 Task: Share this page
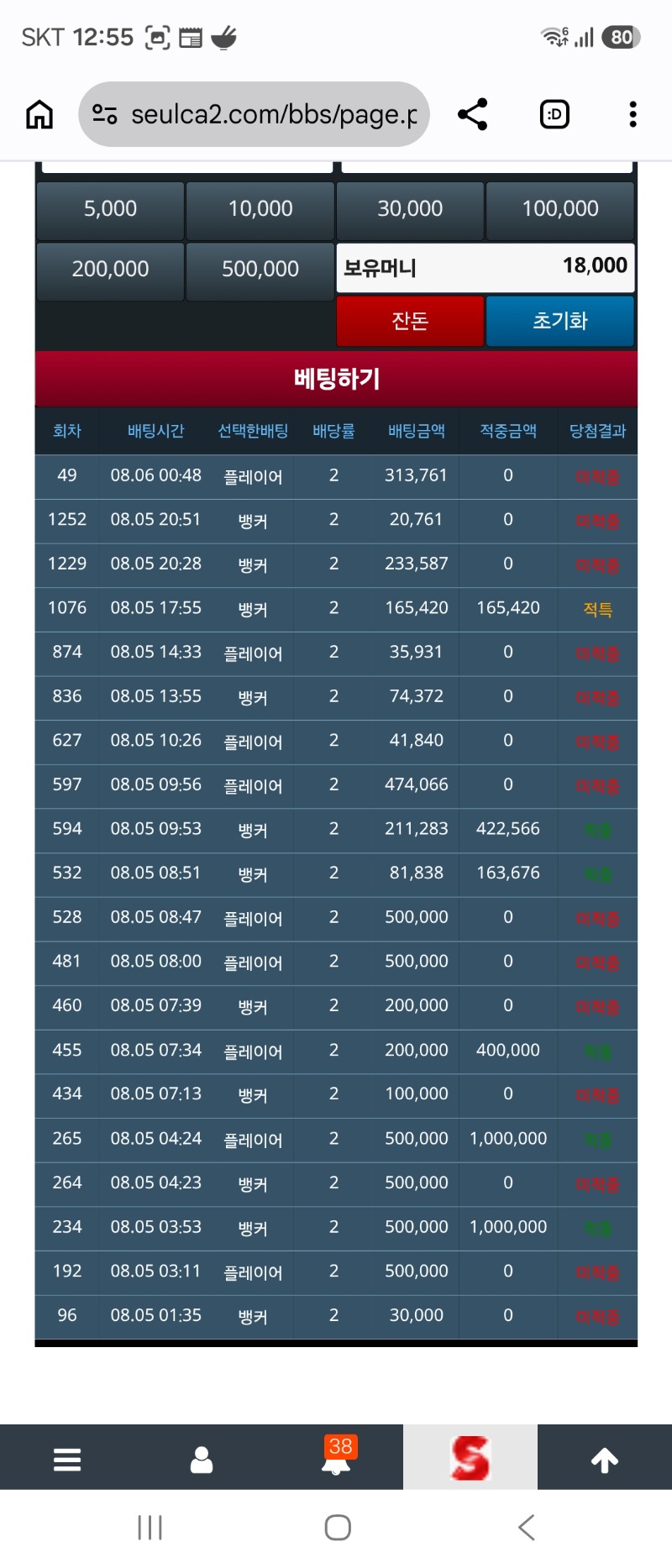click(x=473, y=114)
